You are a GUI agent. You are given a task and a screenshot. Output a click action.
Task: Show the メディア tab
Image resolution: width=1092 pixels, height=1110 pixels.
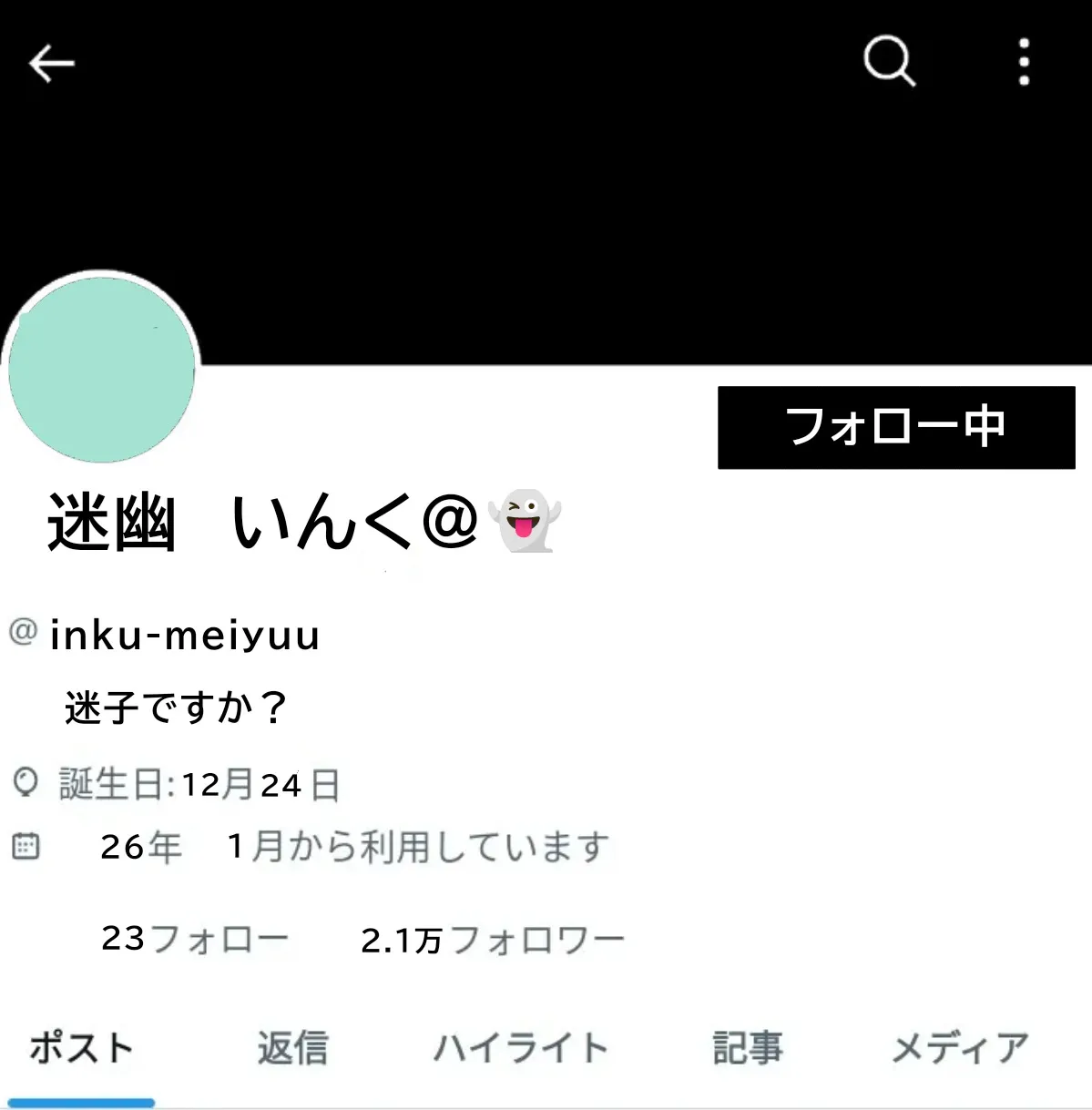[959, 1048]
